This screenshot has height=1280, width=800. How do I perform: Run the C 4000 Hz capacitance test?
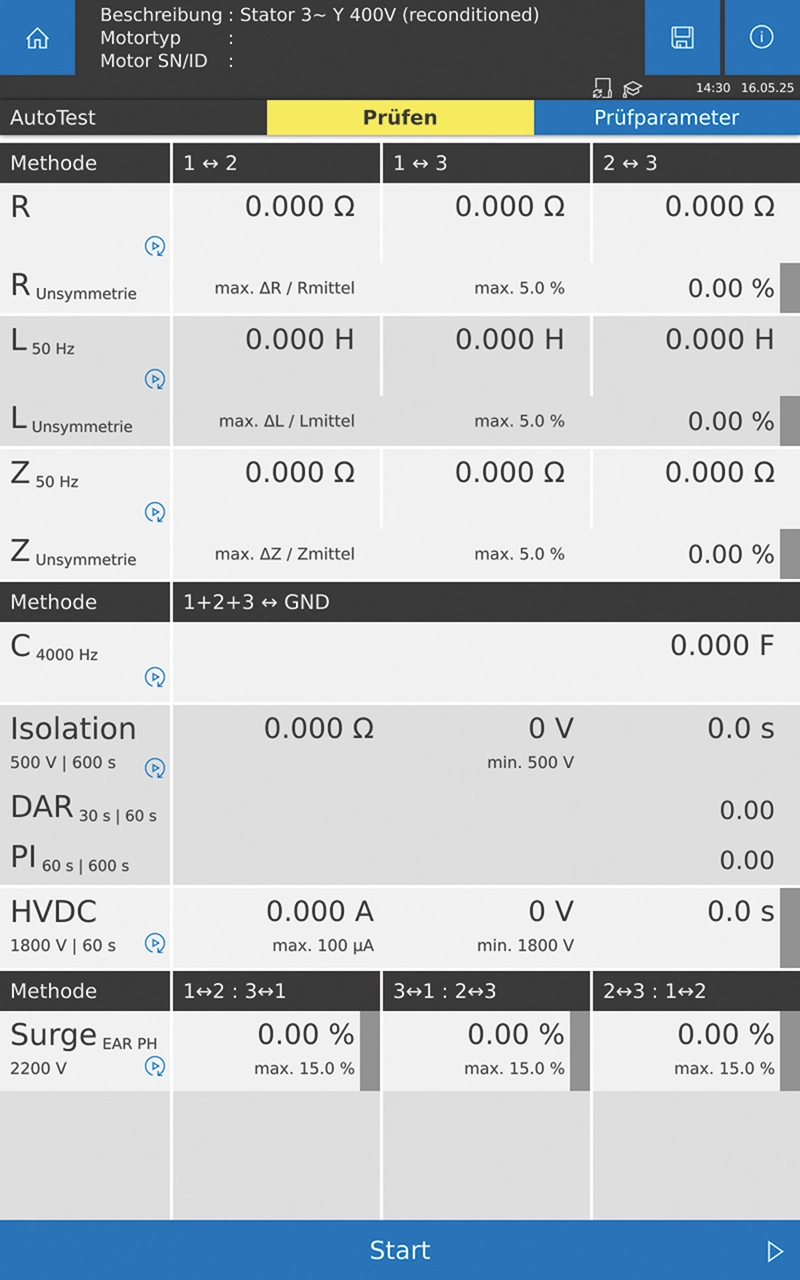(x=155, y=677)
